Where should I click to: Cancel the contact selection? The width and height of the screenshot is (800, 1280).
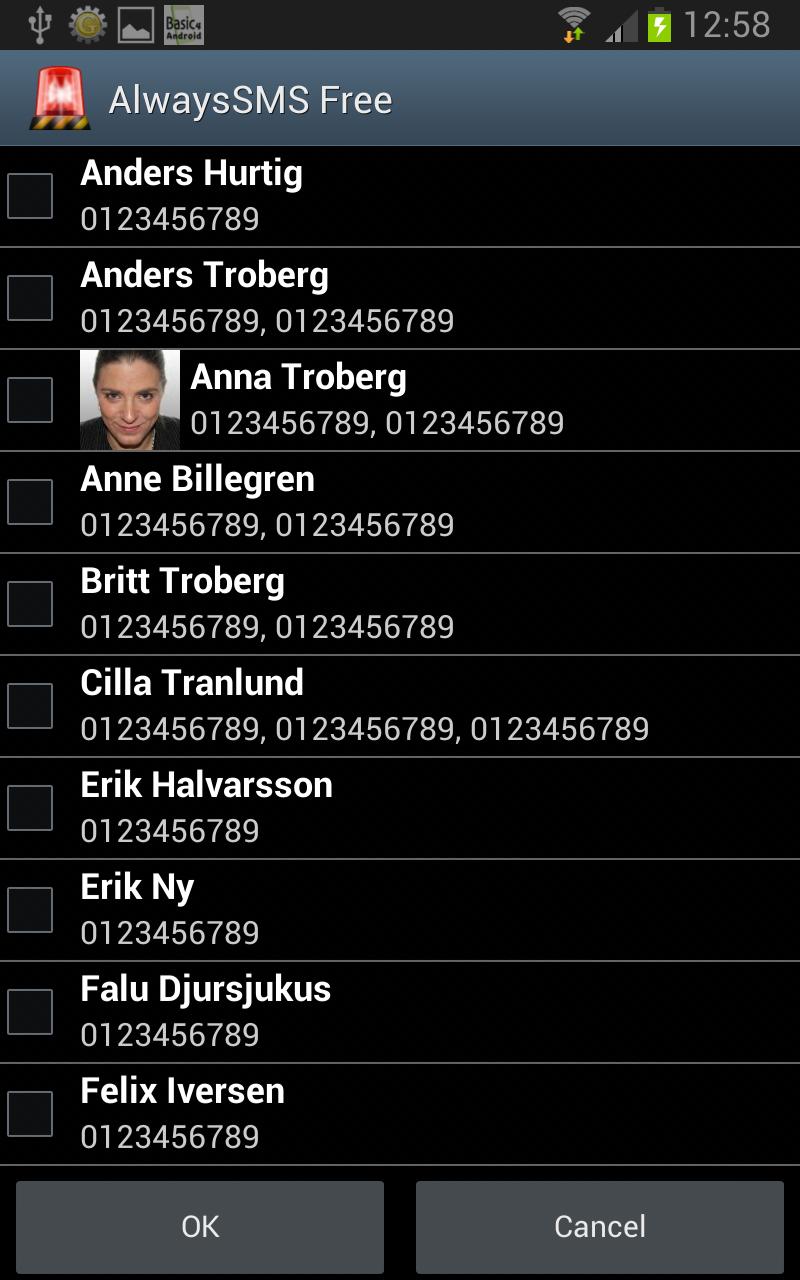pos(600,1227)
